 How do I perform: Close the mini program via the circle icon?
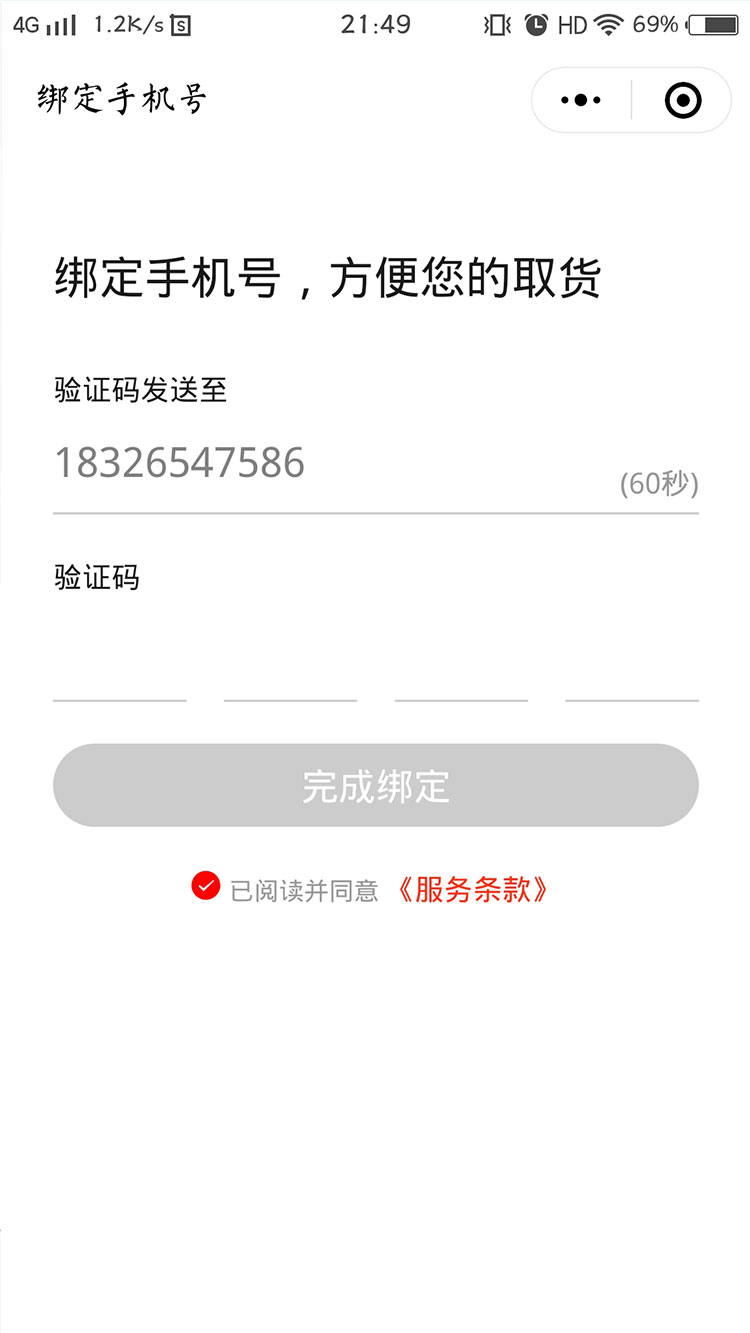(x=683, y=100)
